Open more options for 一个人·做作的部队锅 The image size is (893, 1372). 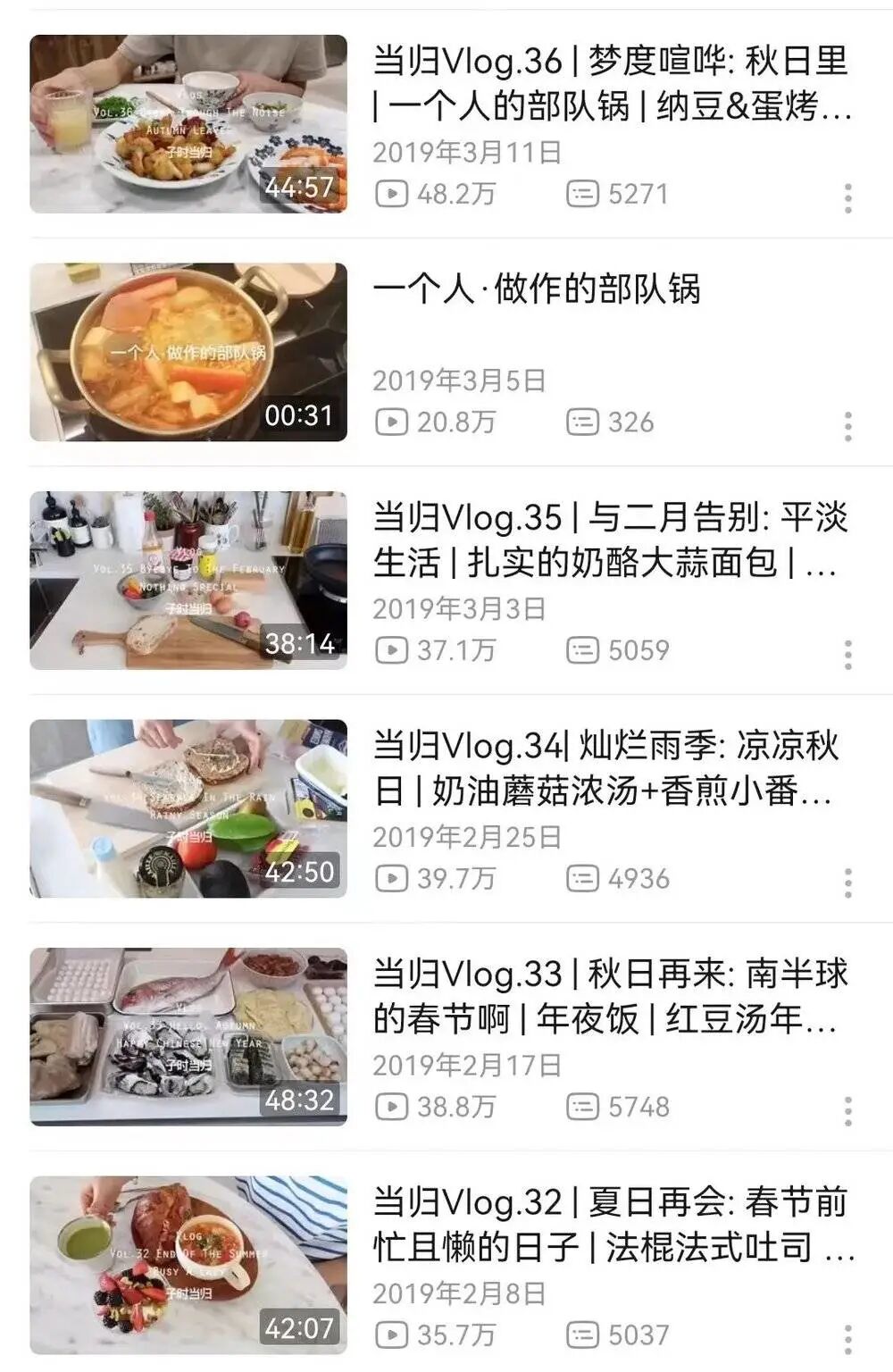pos(847,426)
